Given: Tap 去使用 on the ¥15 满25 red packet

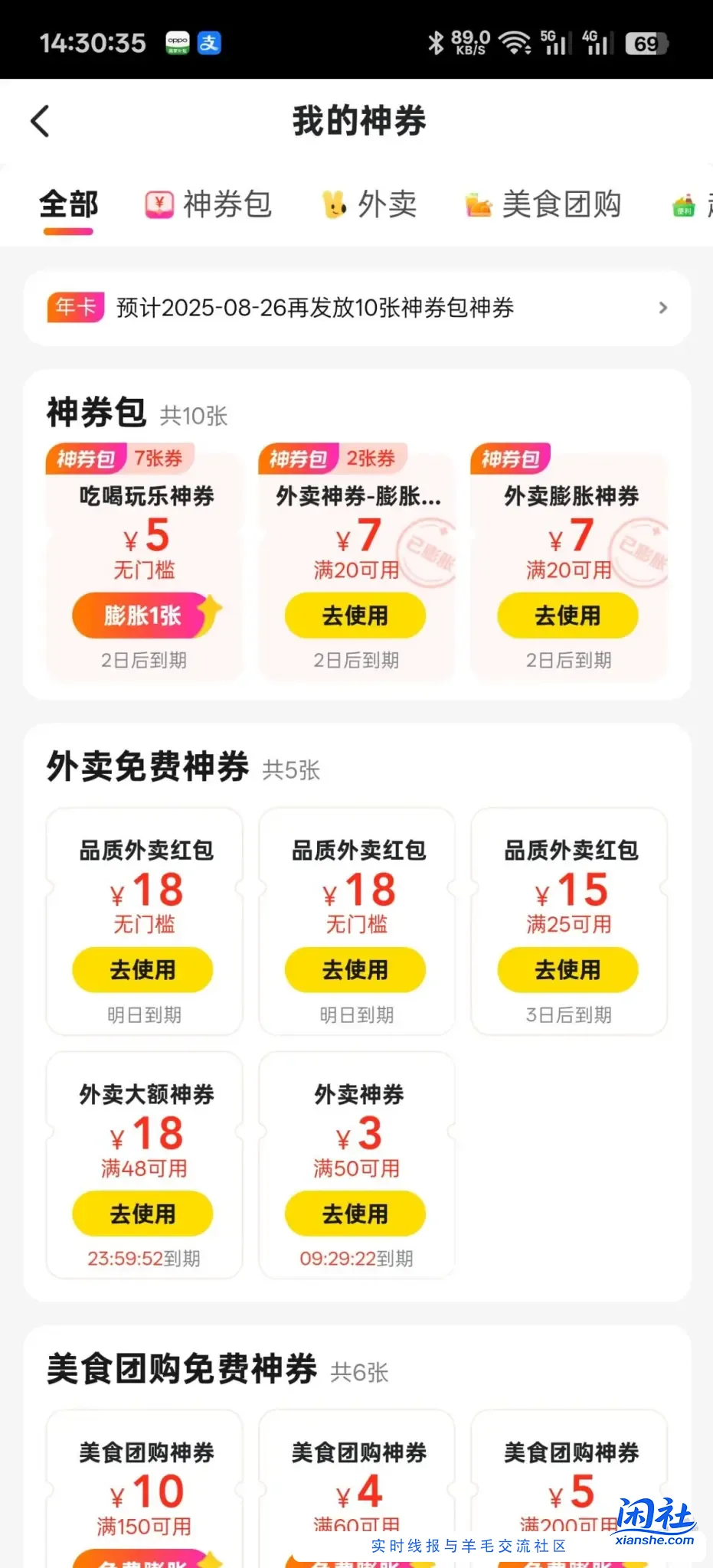Looking at the screenshot, I should click(569, 970).
